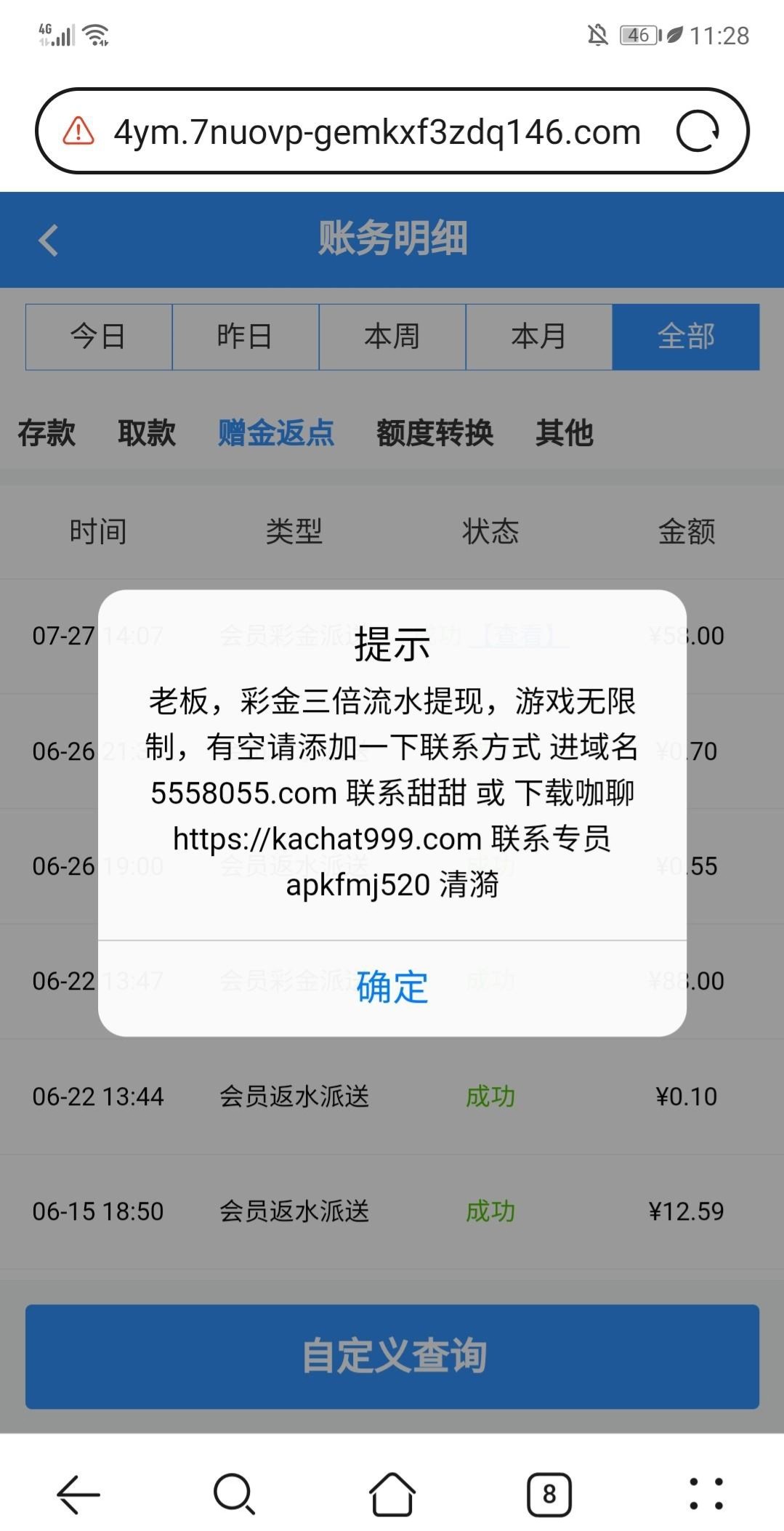784x1531 pixels.
Task: Switch to the 昨日 filter
Action: (x=246, y=336)
